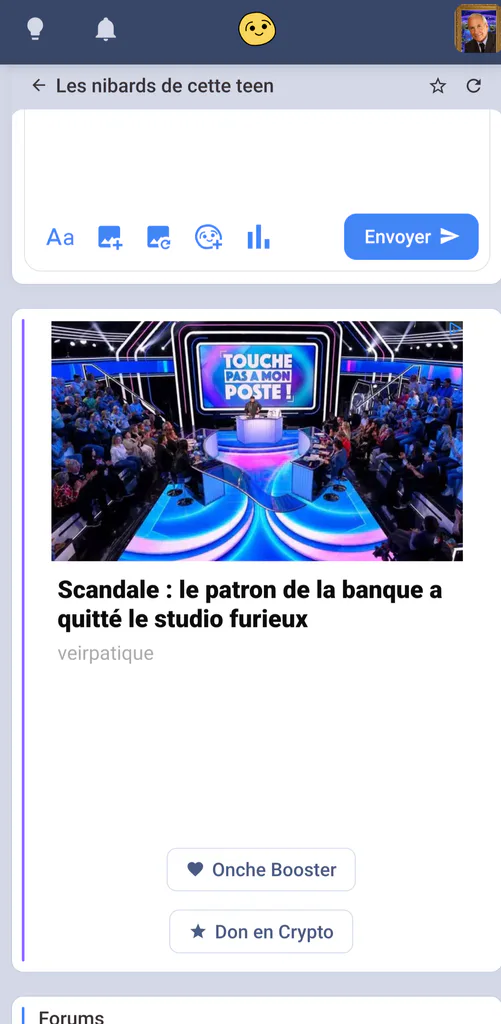The height and width of the screenshot is (1024, 501).
Task: Open text formatting options (Aa)
Action: click(60, 237)
